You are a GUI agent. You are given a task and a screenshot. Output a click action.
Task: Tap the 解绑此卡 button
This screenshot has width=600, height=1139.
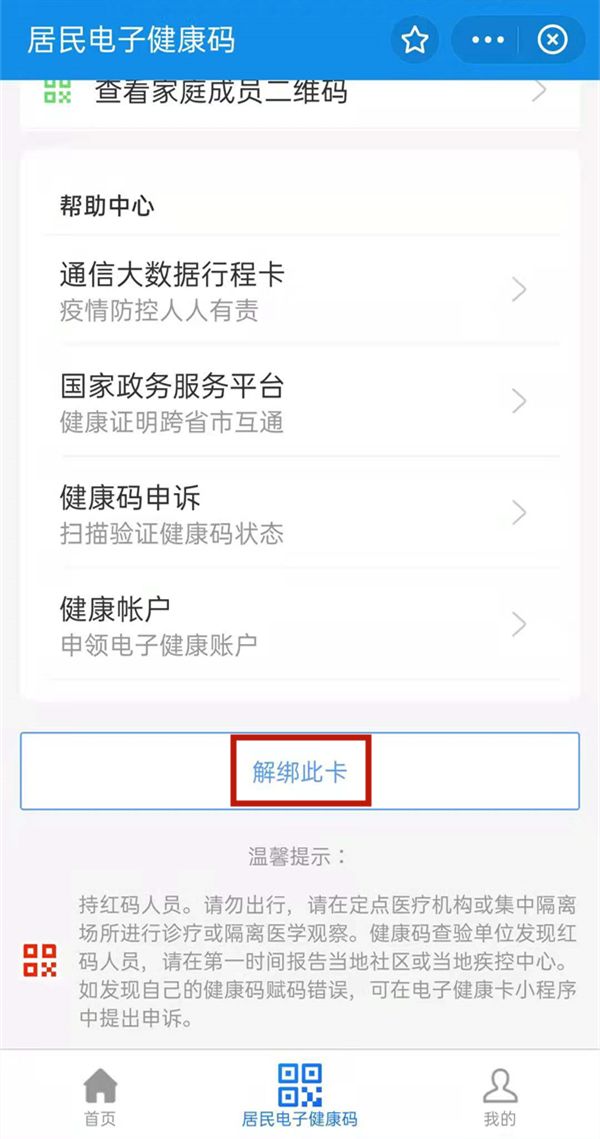tap(300, 771)
